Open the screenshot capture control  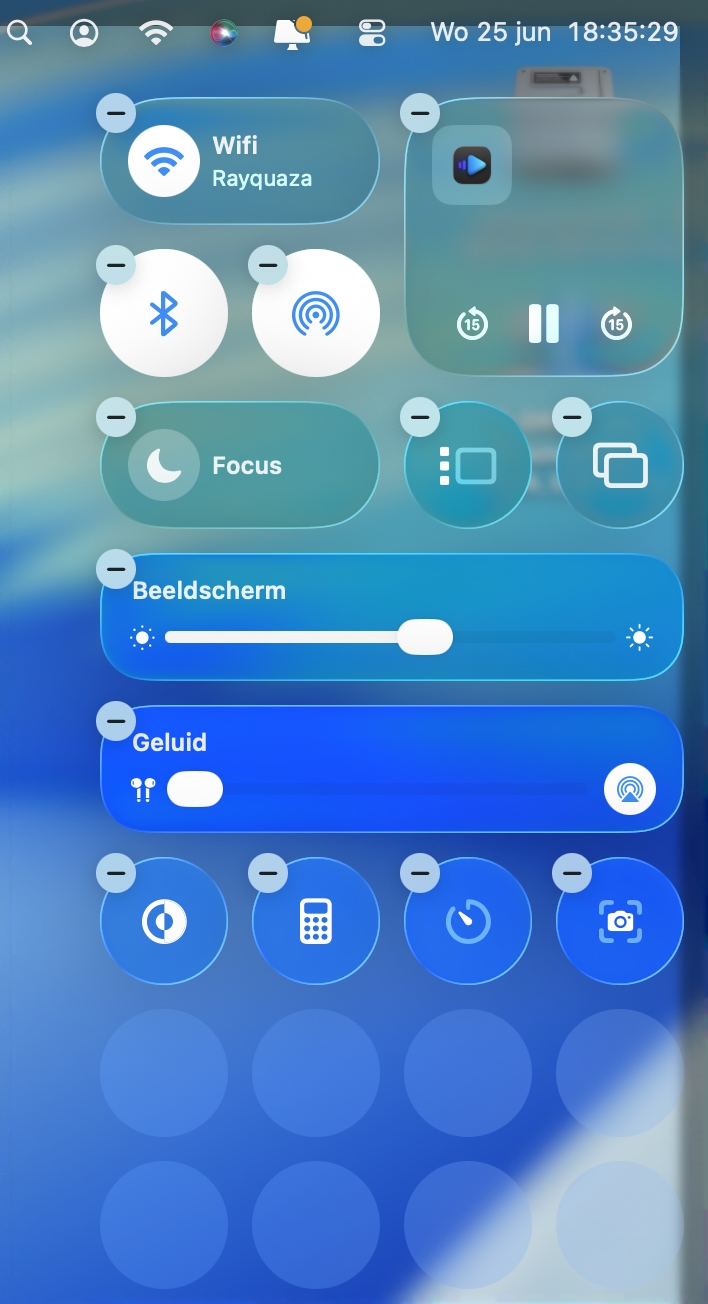(x=620, y=921)
